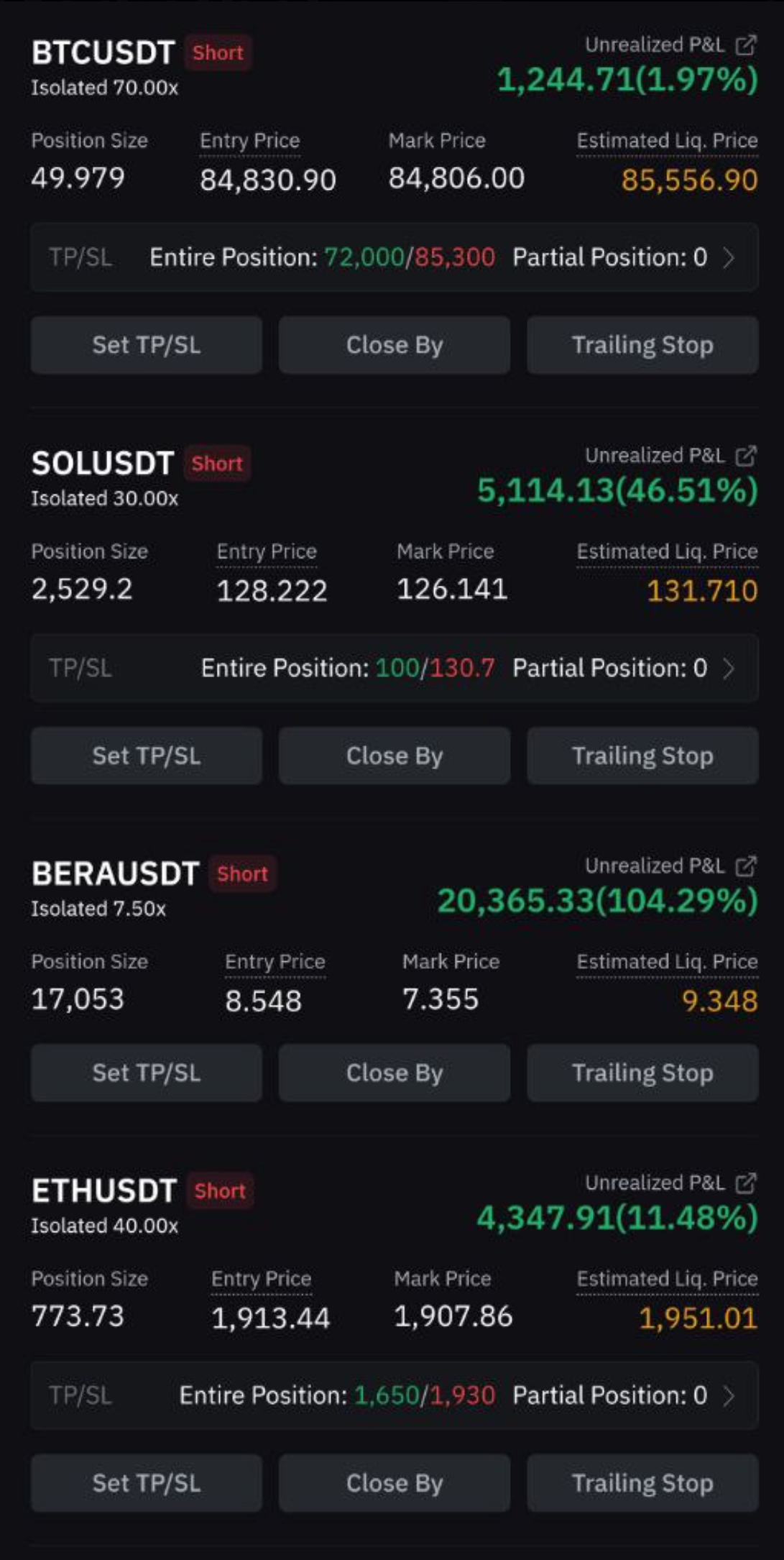Choose Close By for SOLUSDT
784x1560 pixels.
tap(395, 756)
